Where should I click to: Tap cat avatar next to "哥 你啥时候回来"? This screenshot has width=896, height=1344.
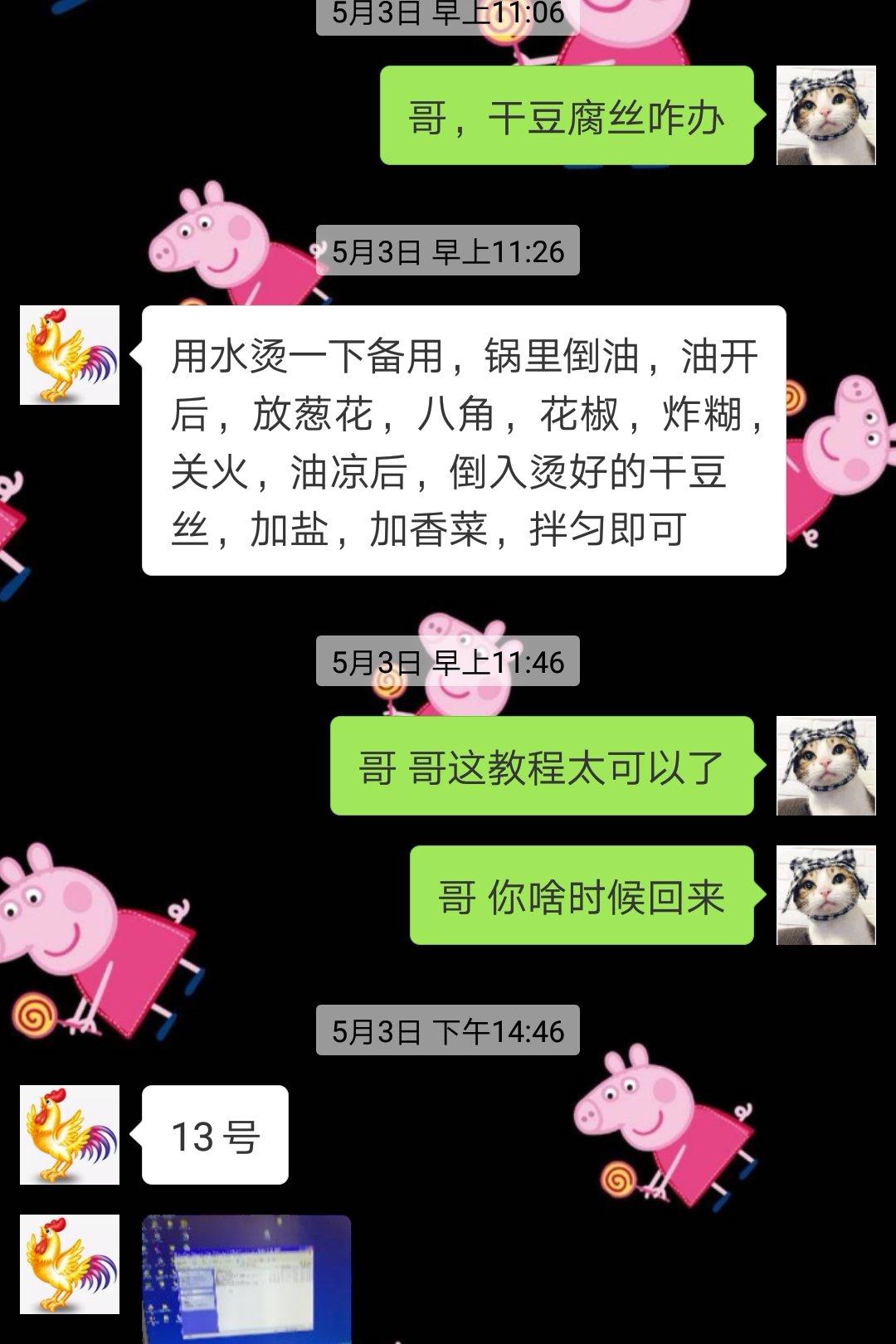[x=825, y=895]
